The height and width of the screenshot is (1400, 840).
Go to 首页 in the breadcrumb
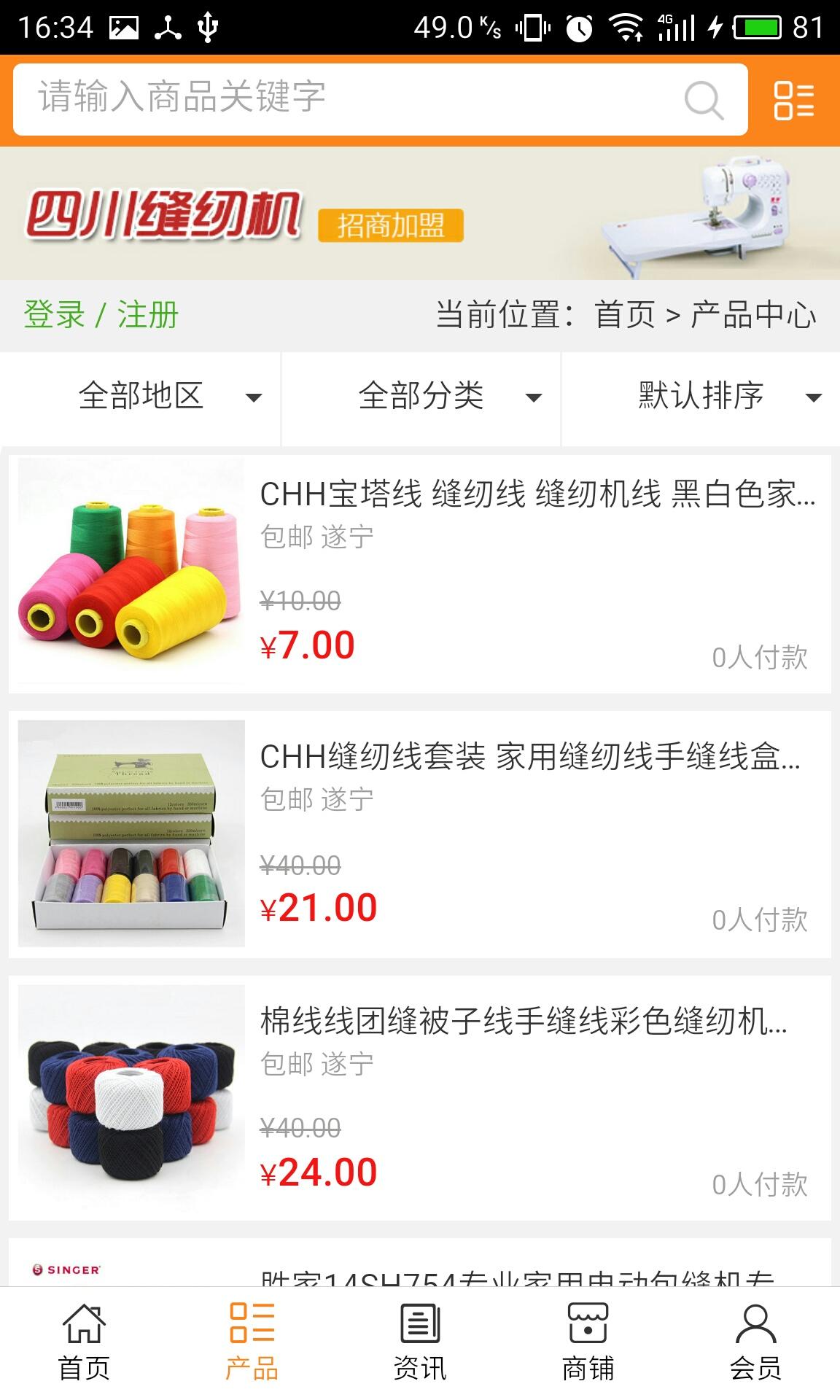click(625, 315)
